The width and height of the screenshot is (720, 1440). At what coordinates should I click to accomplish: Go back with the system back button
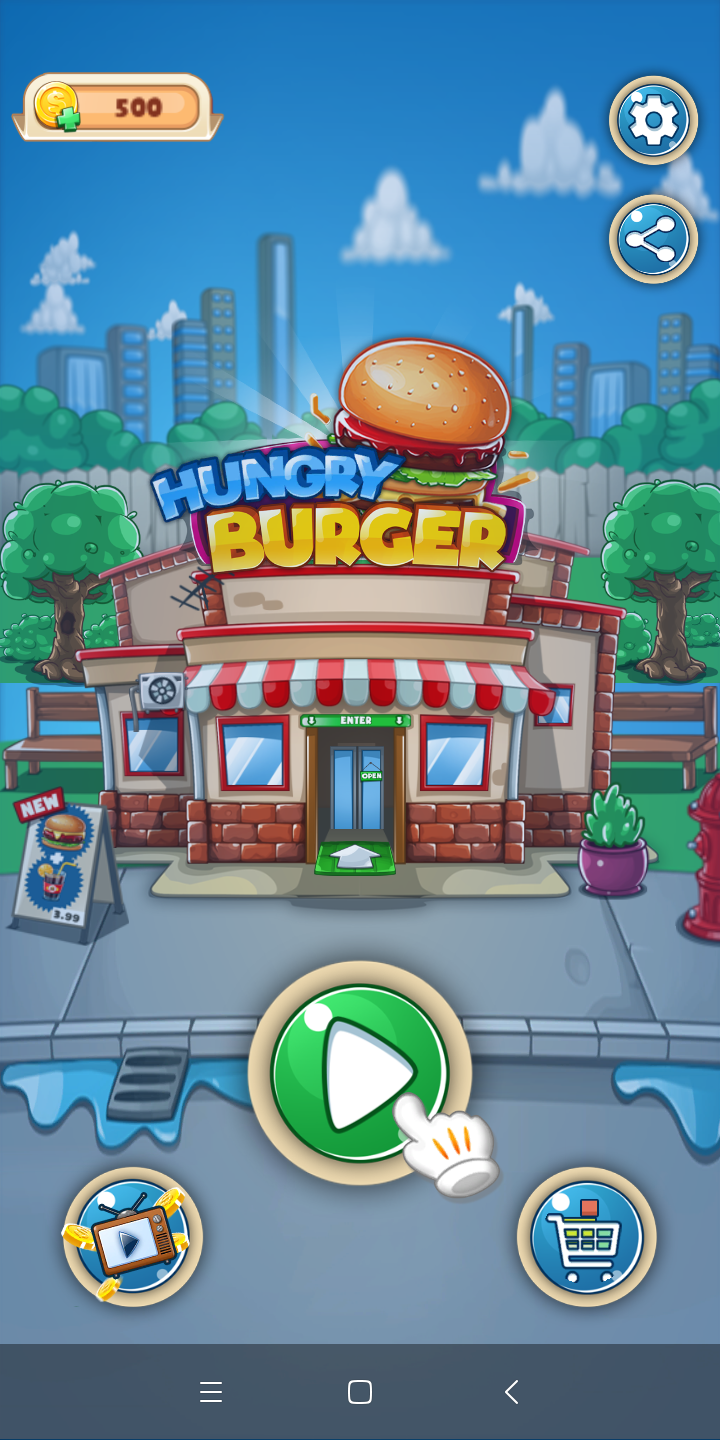click(511, 1392)
